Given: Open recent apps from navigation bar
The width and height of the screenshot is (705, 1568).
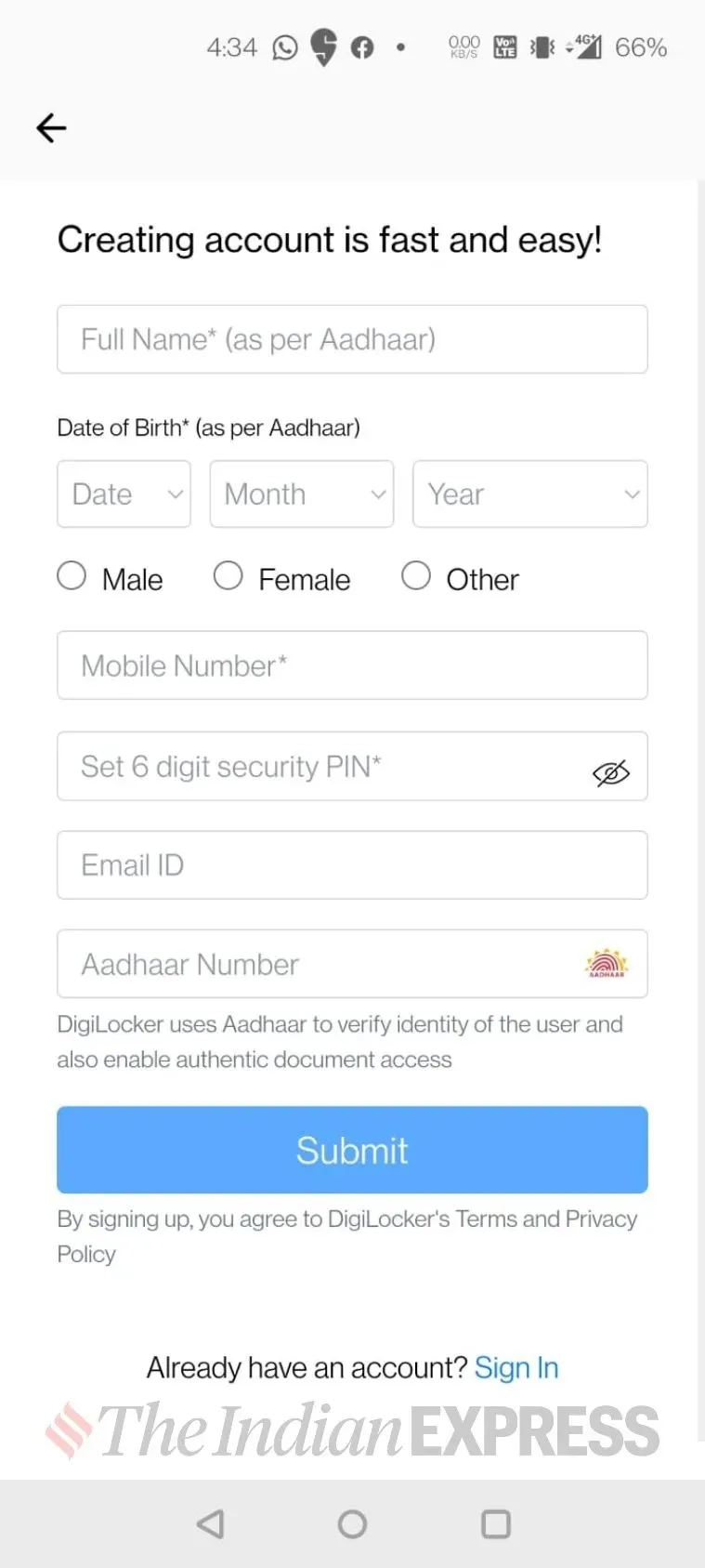Looking at the screenshot, I should (x=496, y=1523).
